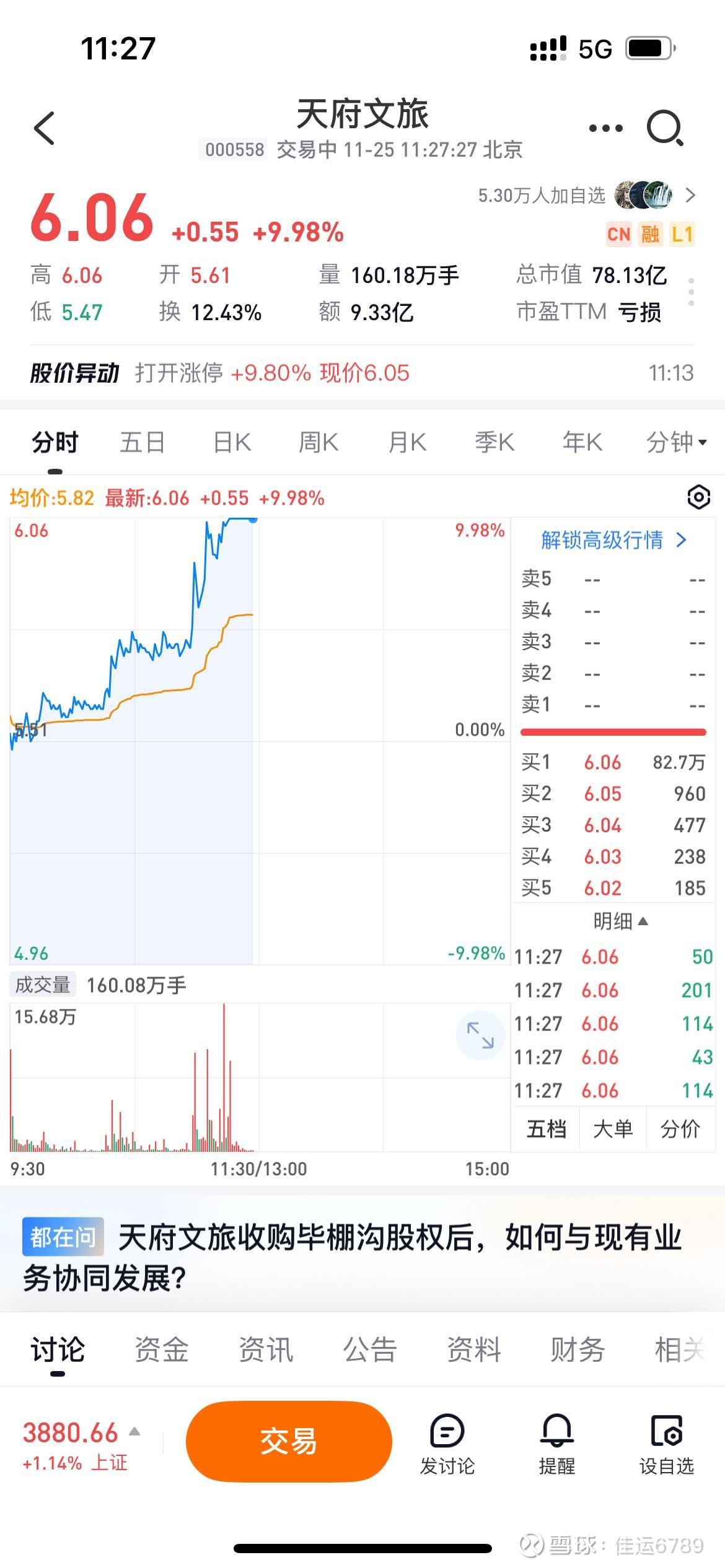Screen dimensions: 725x1568
Task: Open the search icon
Action: (664, 126)
